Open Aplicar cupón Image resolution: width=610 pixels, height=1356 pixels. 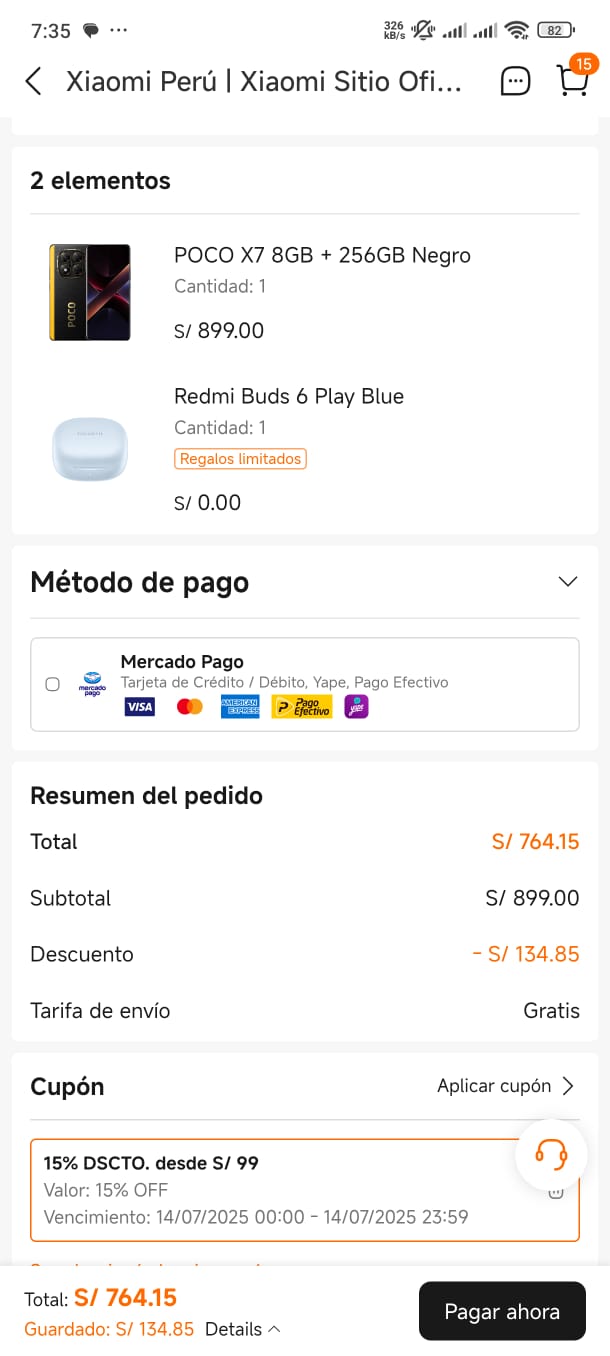coord(506,1086)
